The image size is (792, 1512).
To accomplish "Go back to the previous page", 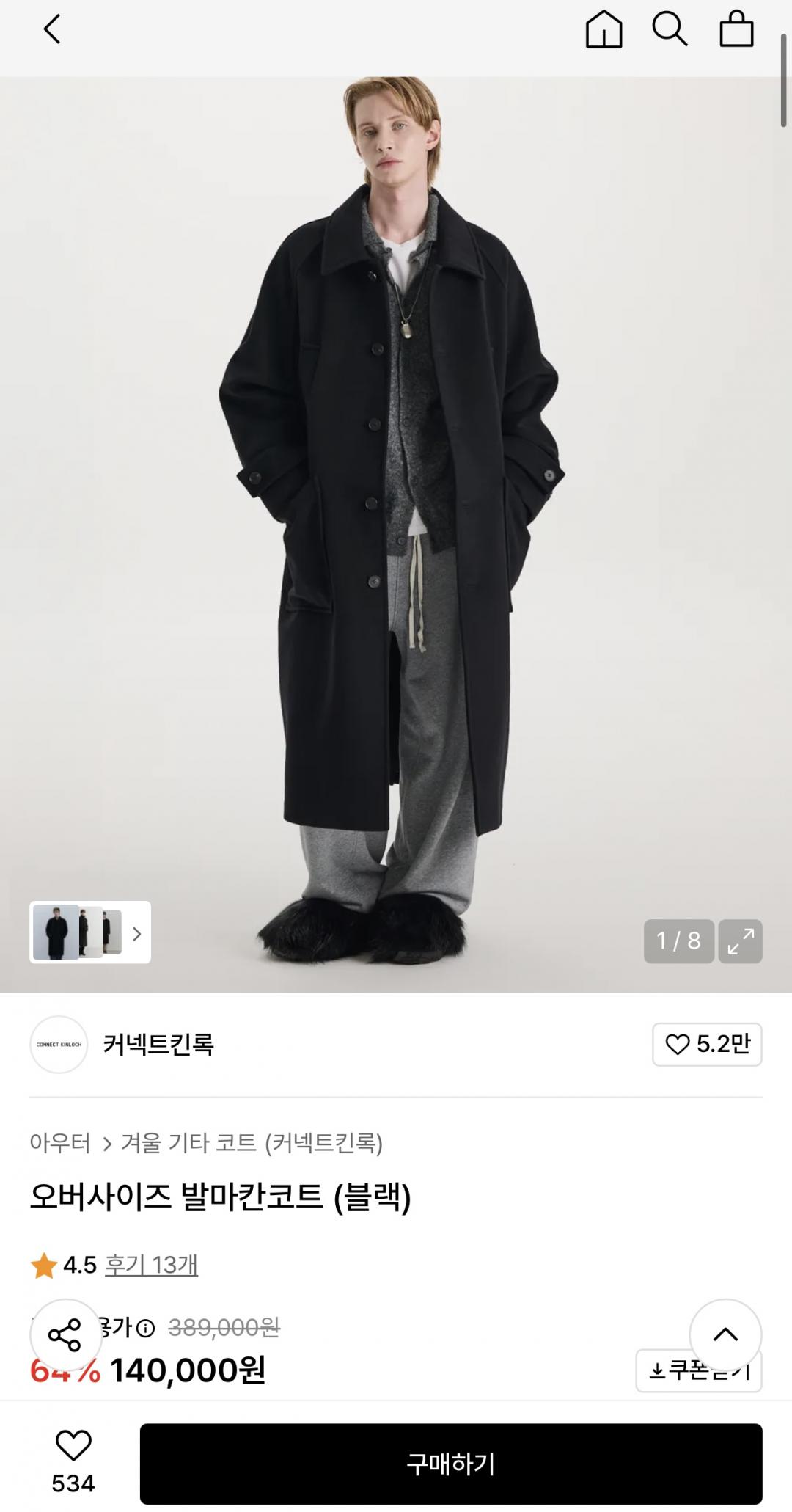I will click(x=51, y=30).
